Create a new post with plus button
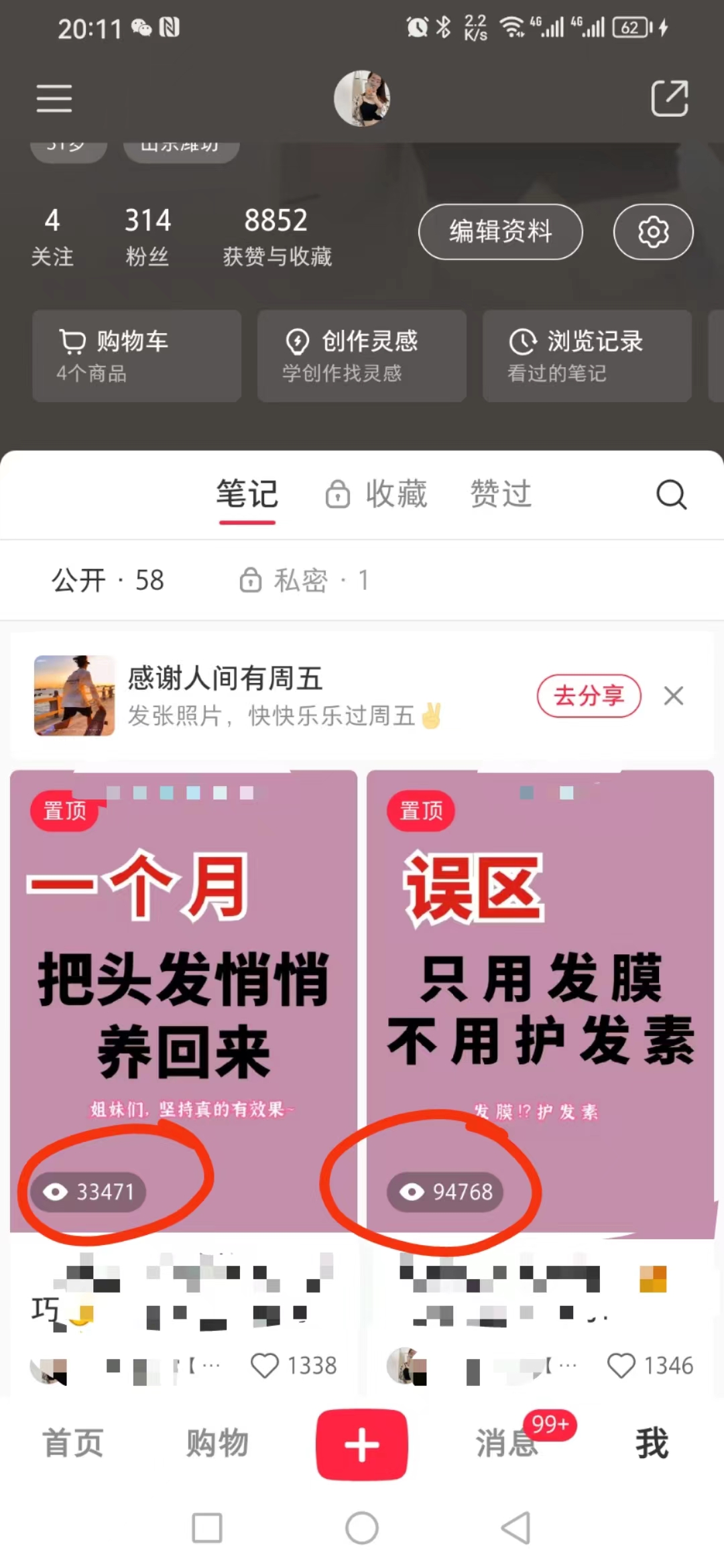This screenshot has height=1568, width=724. click(x=362, y=1444)
